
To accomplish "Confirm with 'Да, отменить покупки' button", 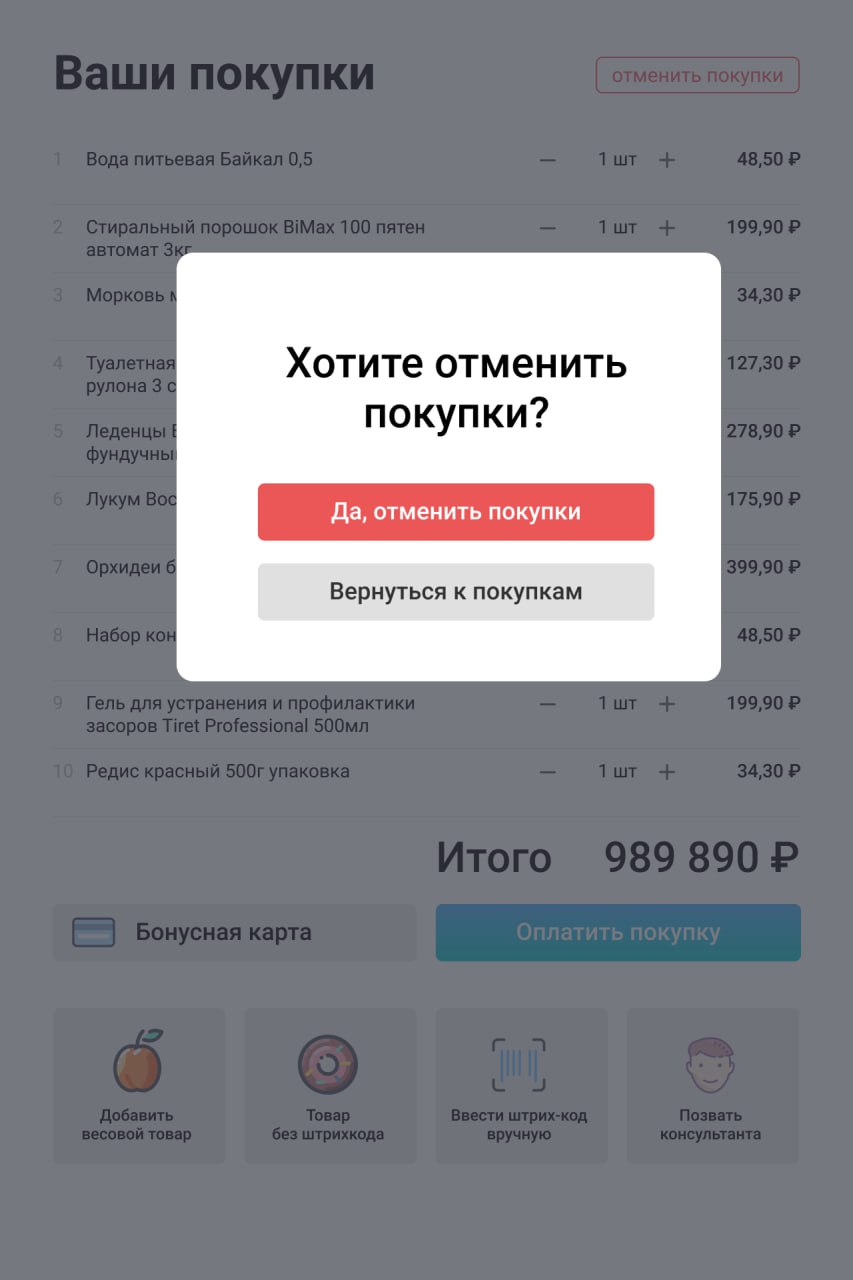I will (456, 512).
